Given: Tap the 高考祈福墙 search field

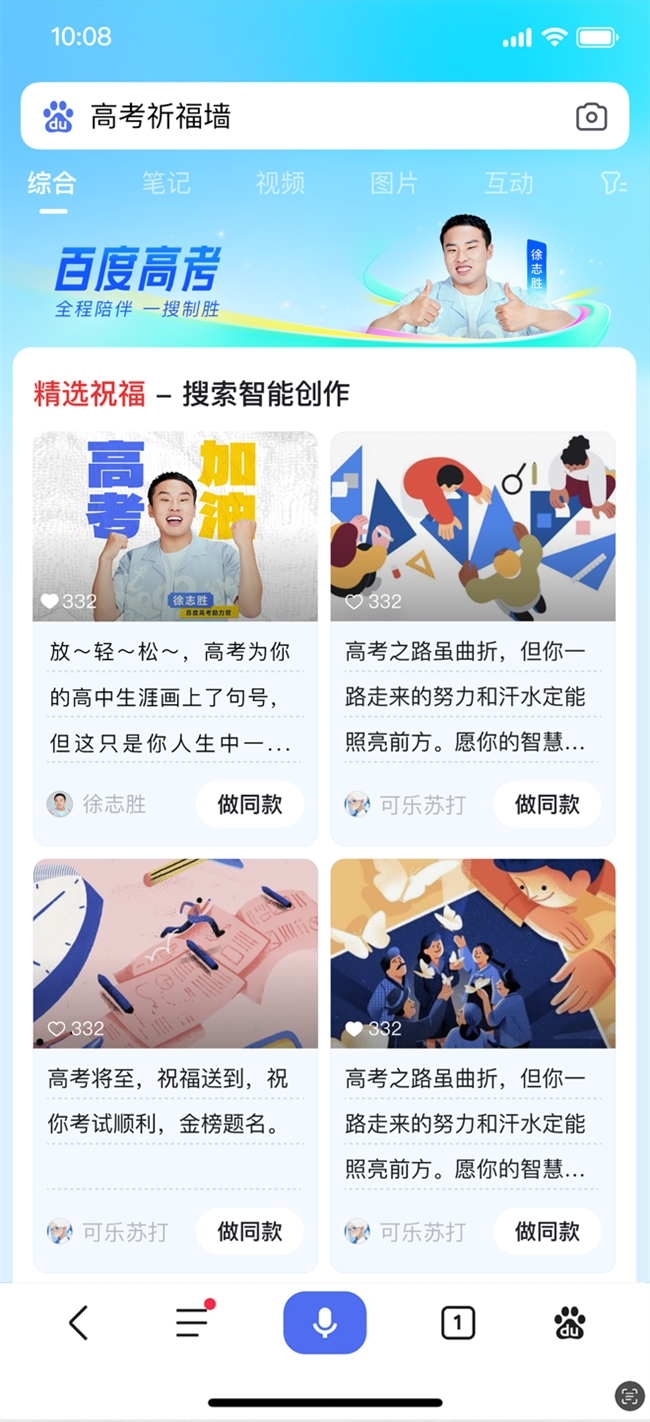Looking at the screenshot, I should click(x=300, y=117).
